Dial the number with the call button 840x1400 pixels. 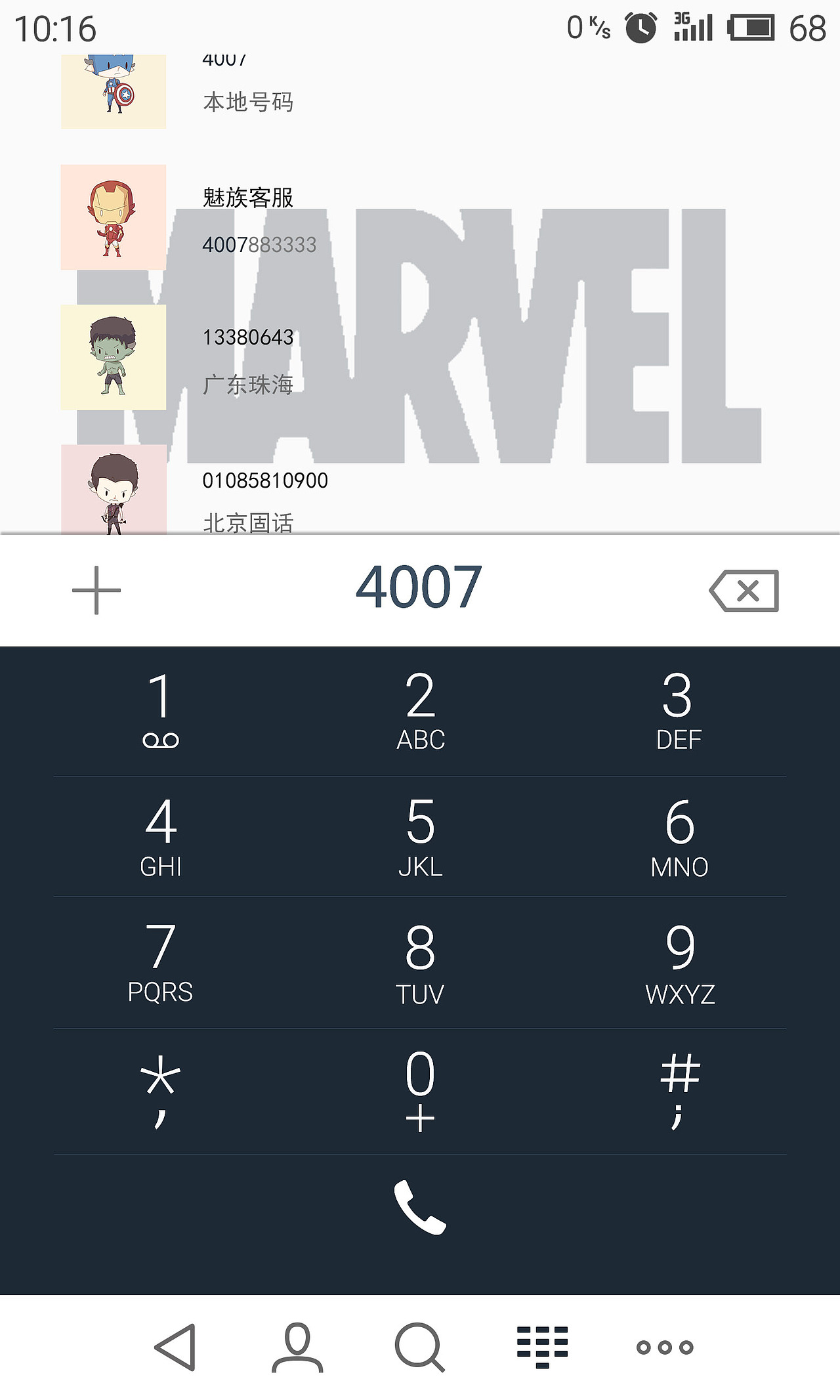point(420,1208)
